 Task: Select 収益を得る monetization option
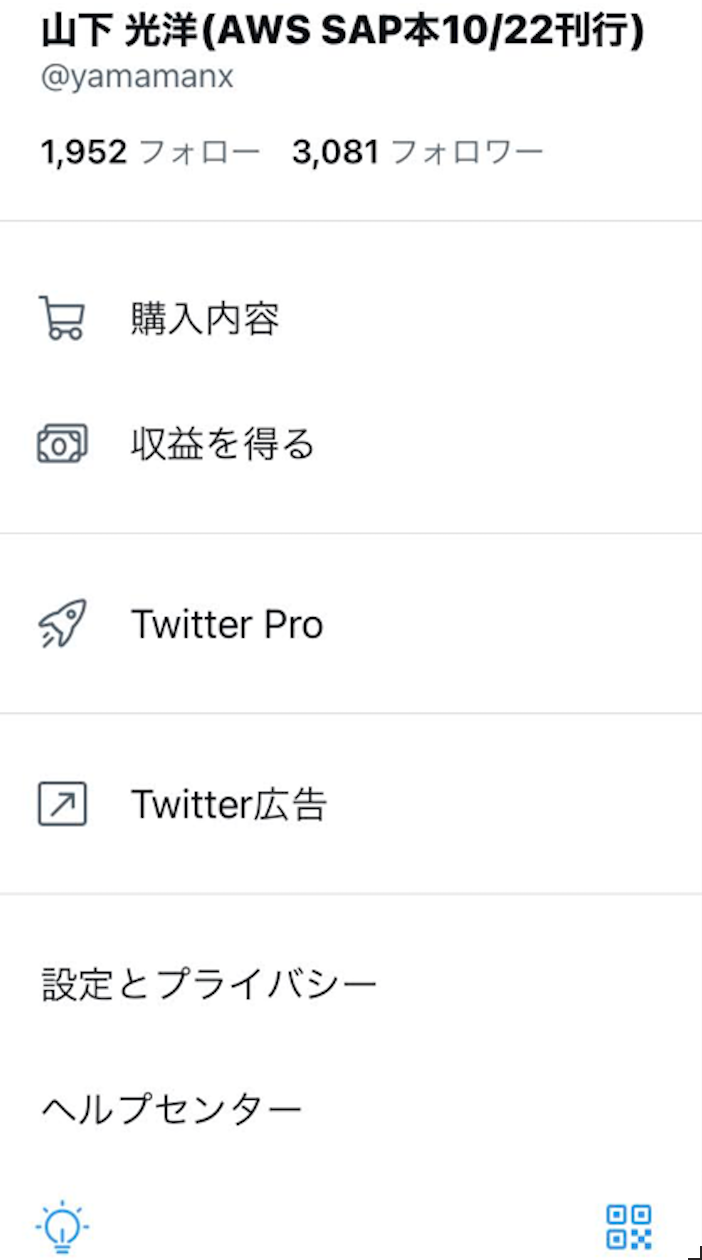351,443
